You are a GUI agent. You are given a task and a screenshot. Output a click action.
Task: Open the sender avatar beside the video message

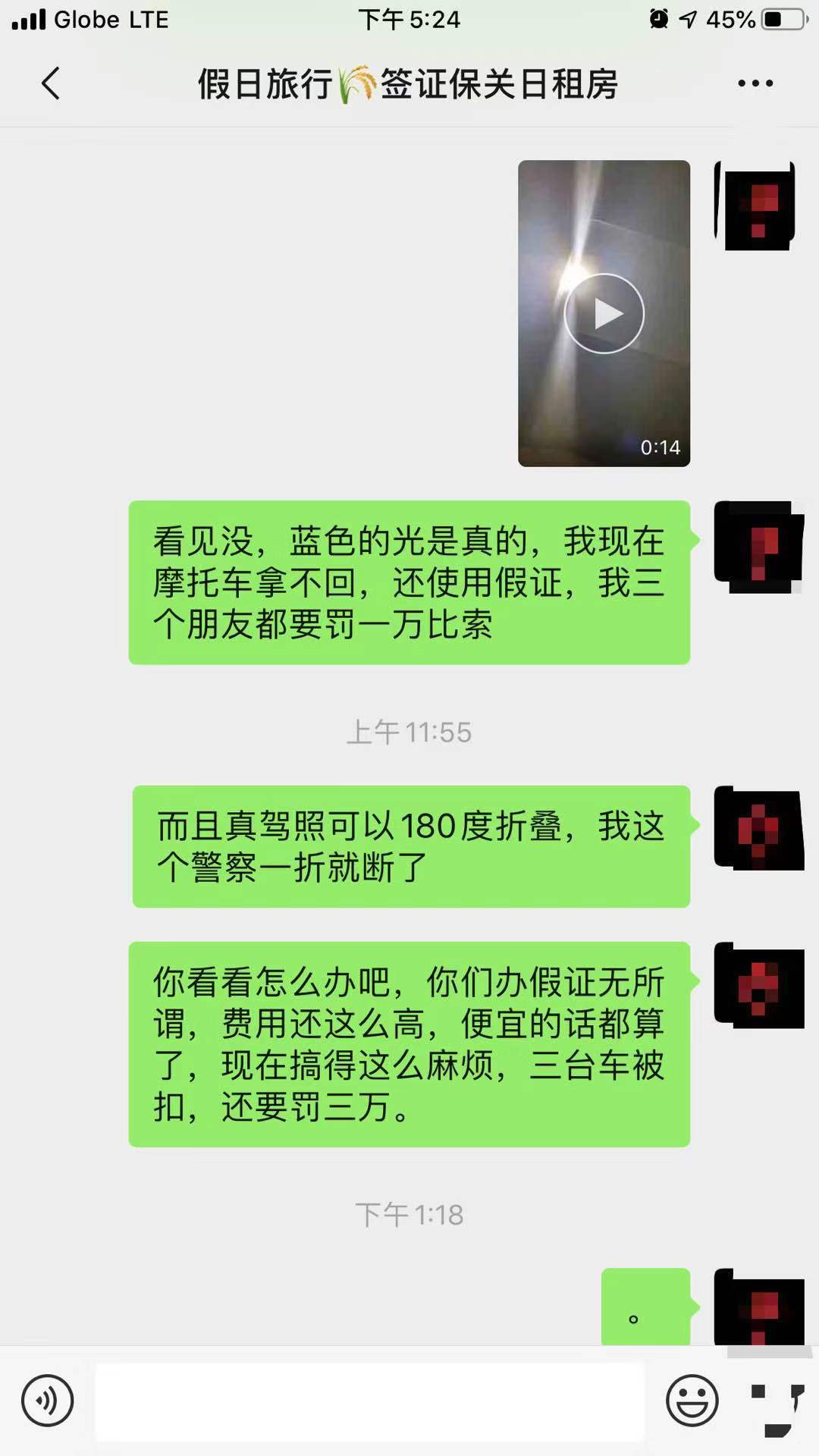[755, 205]
